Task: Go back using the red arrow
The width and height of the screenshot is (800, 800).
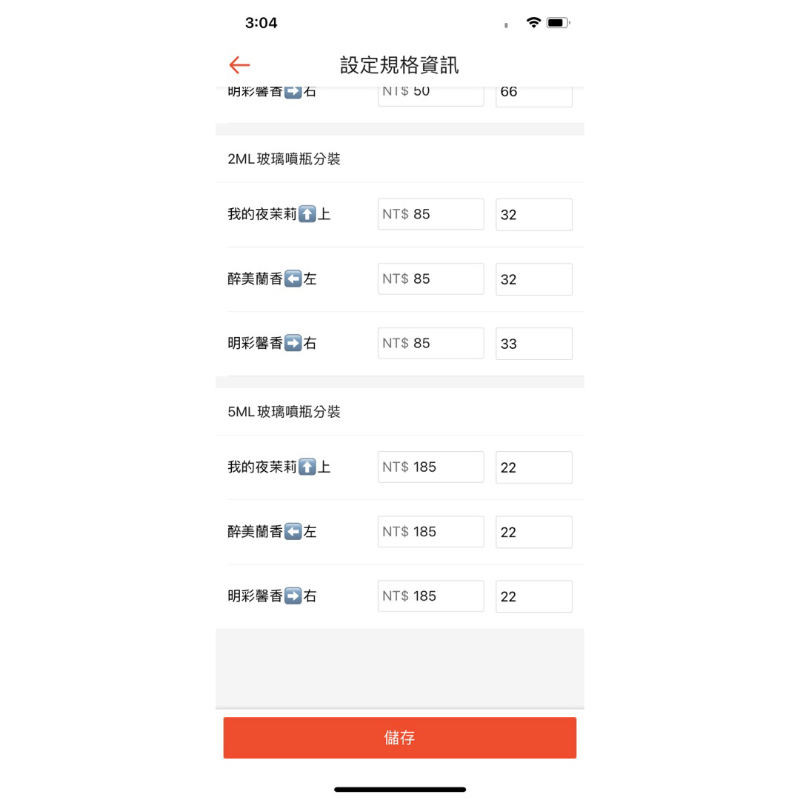Action: point(239,65)
